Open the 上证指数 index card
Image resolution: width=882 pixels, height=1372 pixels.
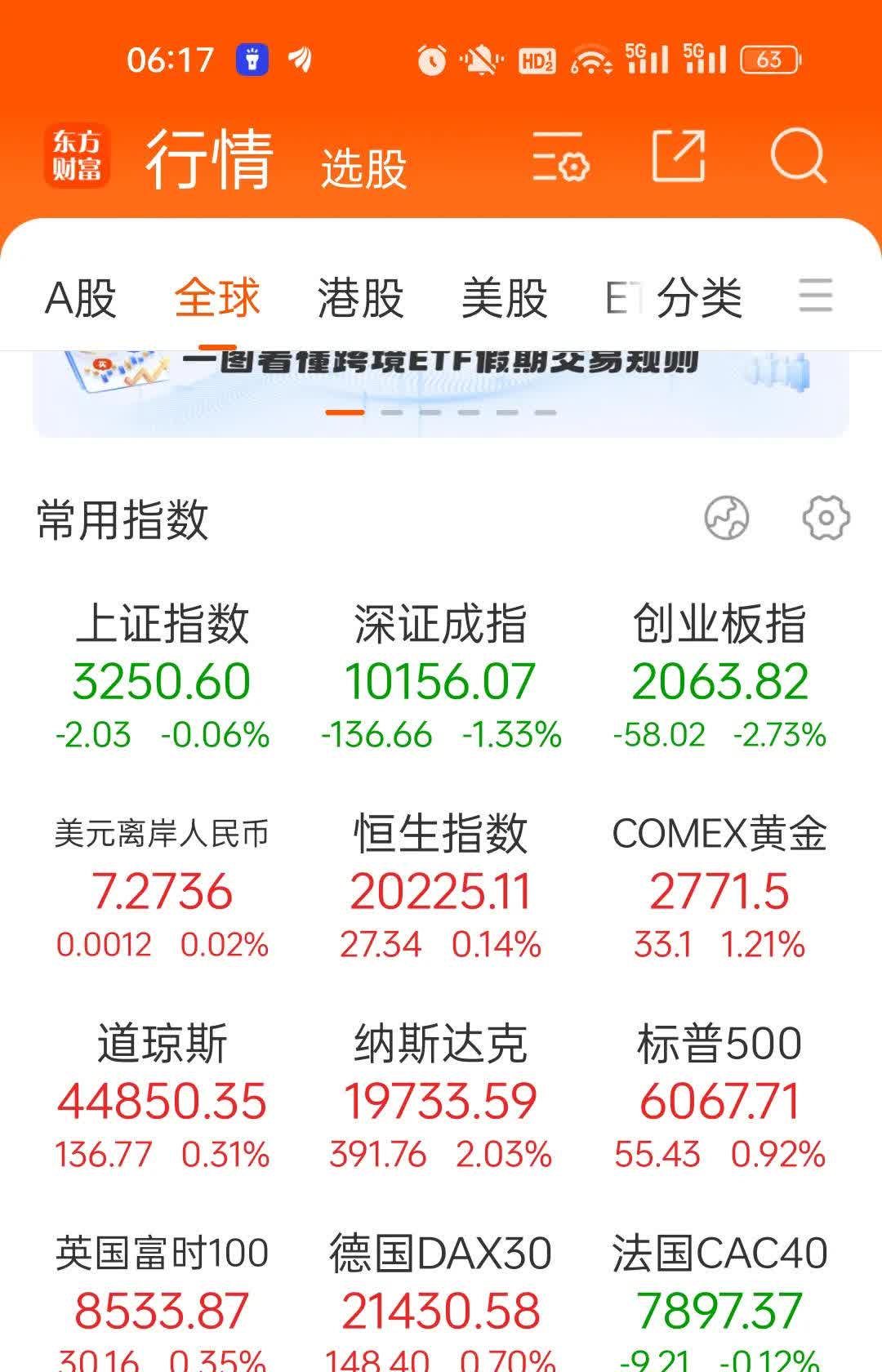(x=163, y=678)
